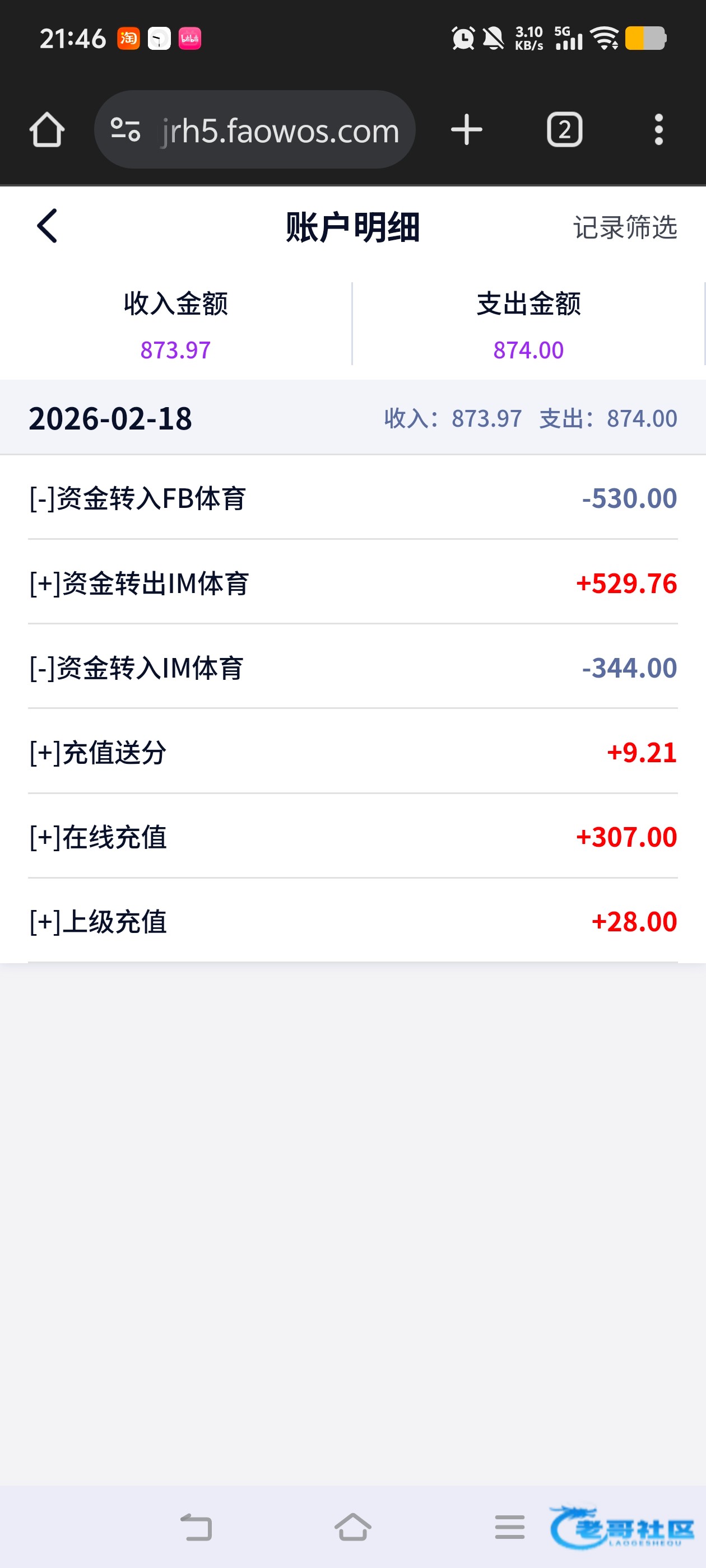Open the system recent apps menu
Viewport: 706px width, 1568px height.
coord(509,1527)
